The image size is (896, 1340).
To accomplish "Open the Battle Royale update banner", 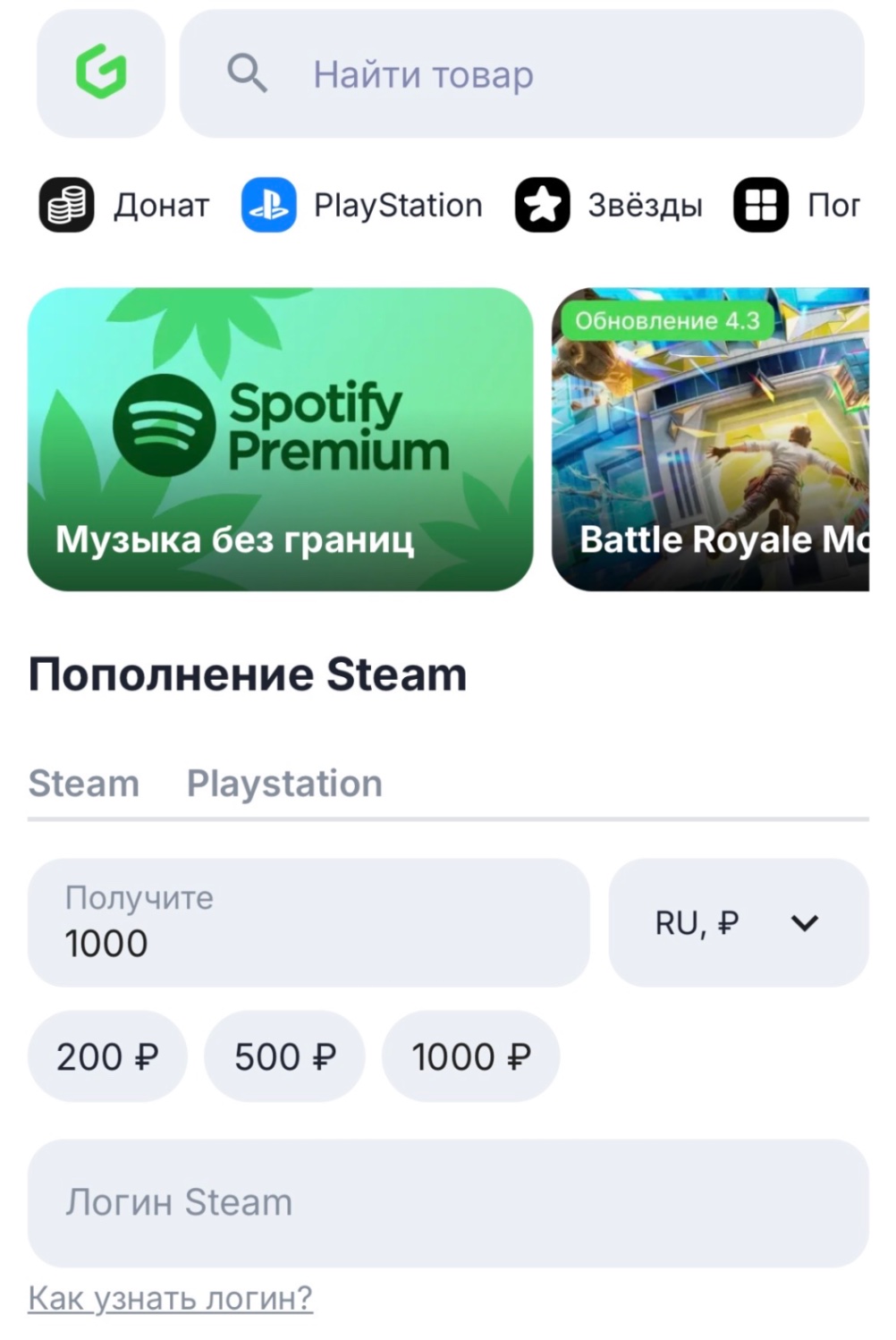I will 711,438.
